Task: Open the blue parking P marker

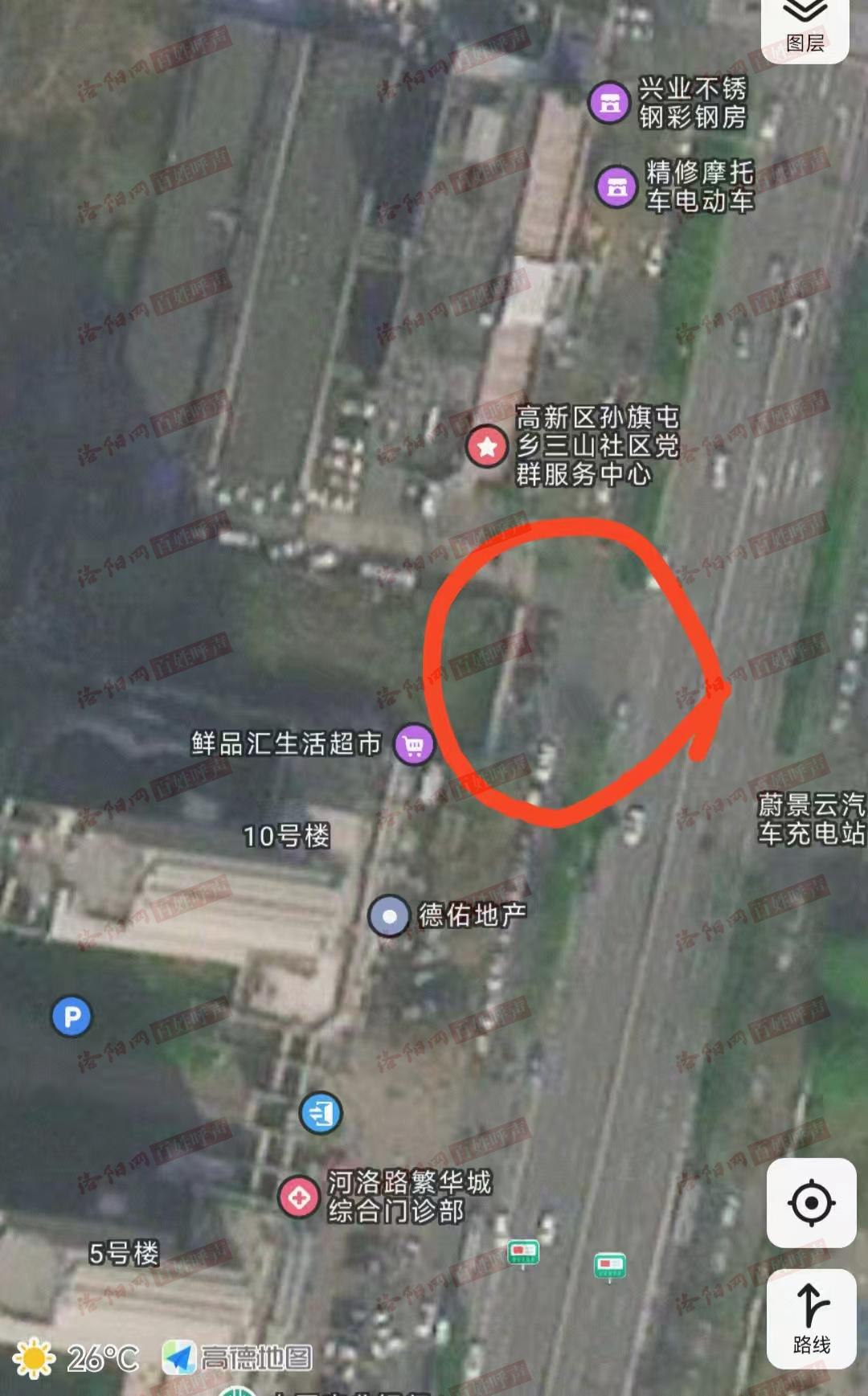Action: pos(72,1017)
